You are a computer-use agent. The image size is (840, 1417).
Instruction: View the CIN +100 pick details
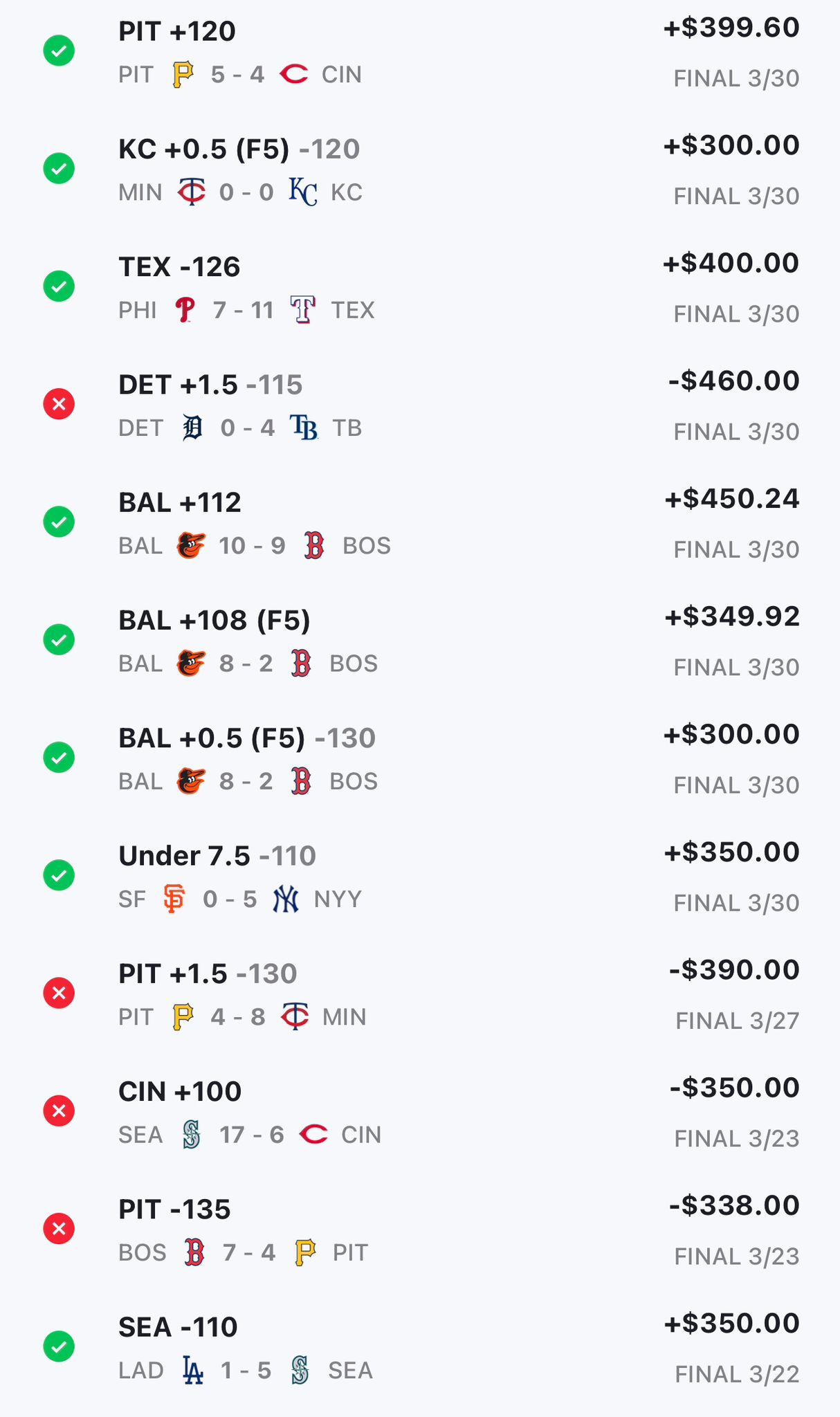coord(419,1112)
